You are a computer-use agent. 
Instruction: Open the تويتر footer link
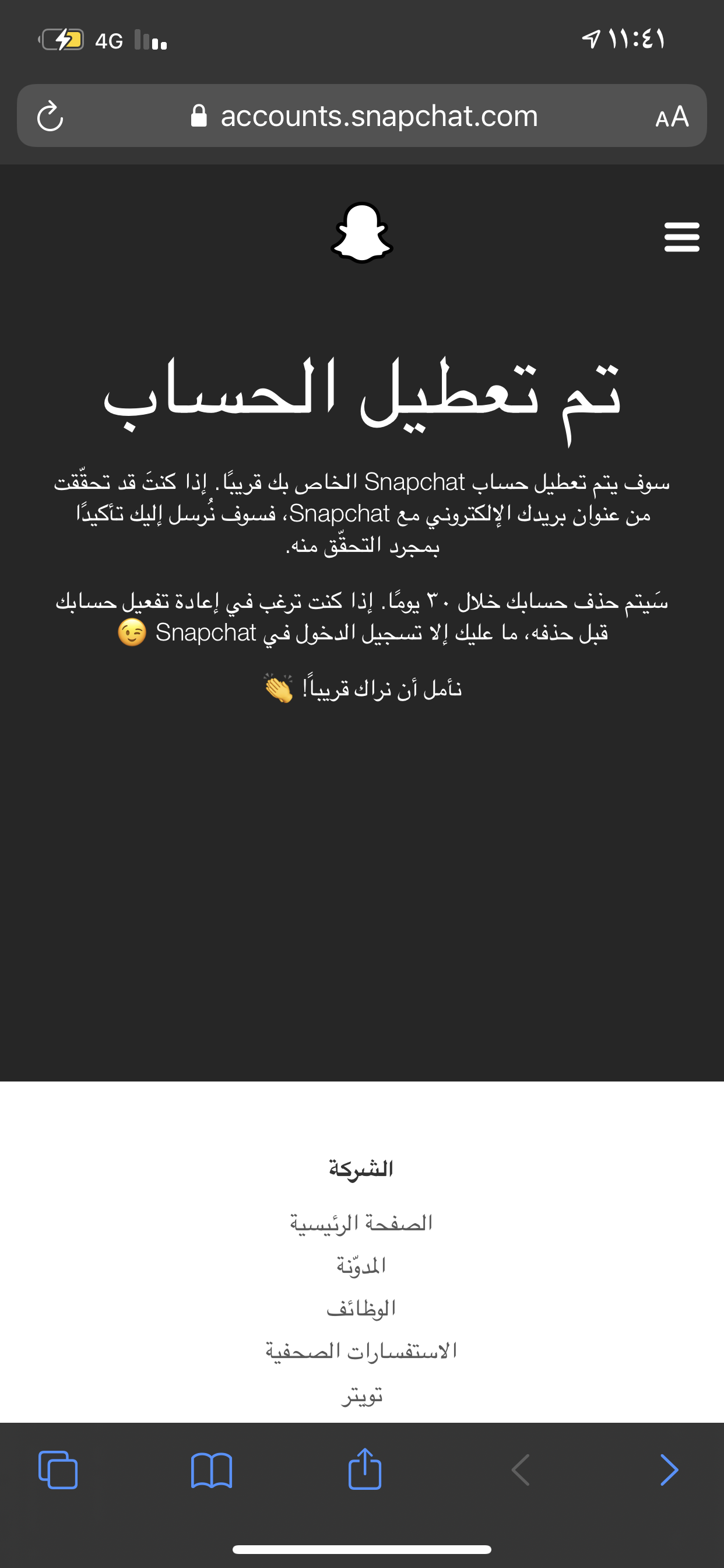tap(361, 1395)
